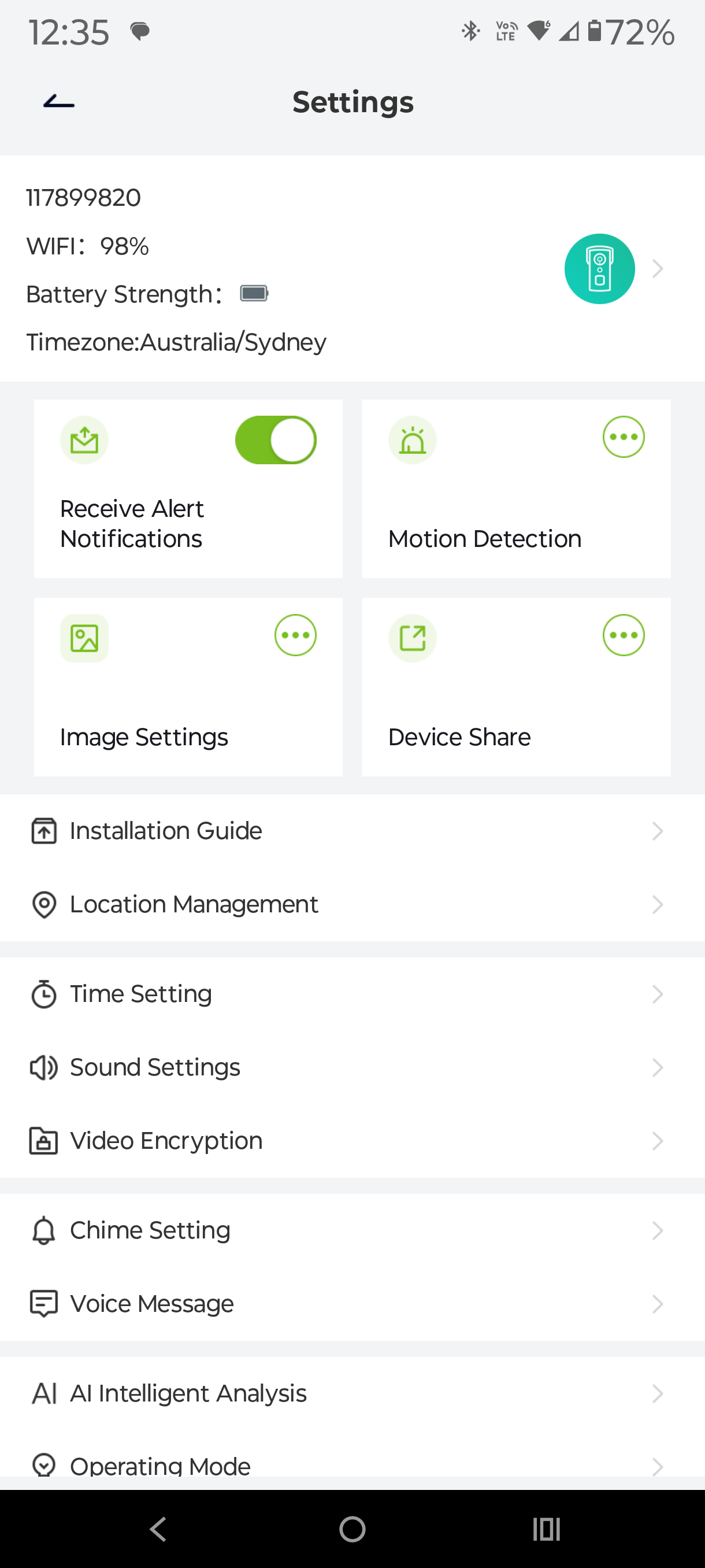
Task: Open Chime Setting
Action: coord(352,1230)
